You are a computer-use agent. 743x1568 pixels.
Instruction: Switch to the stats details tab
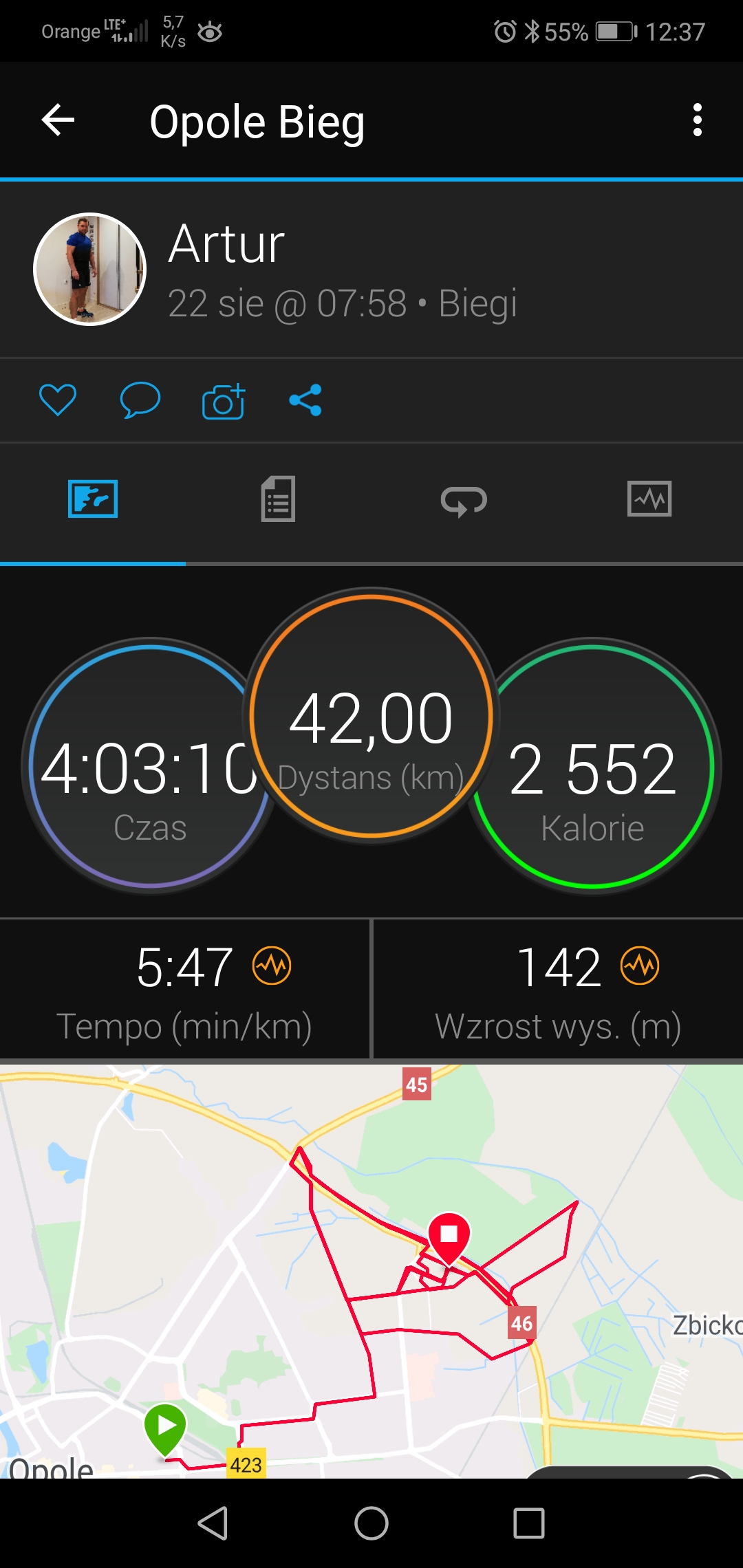[278, 499]
